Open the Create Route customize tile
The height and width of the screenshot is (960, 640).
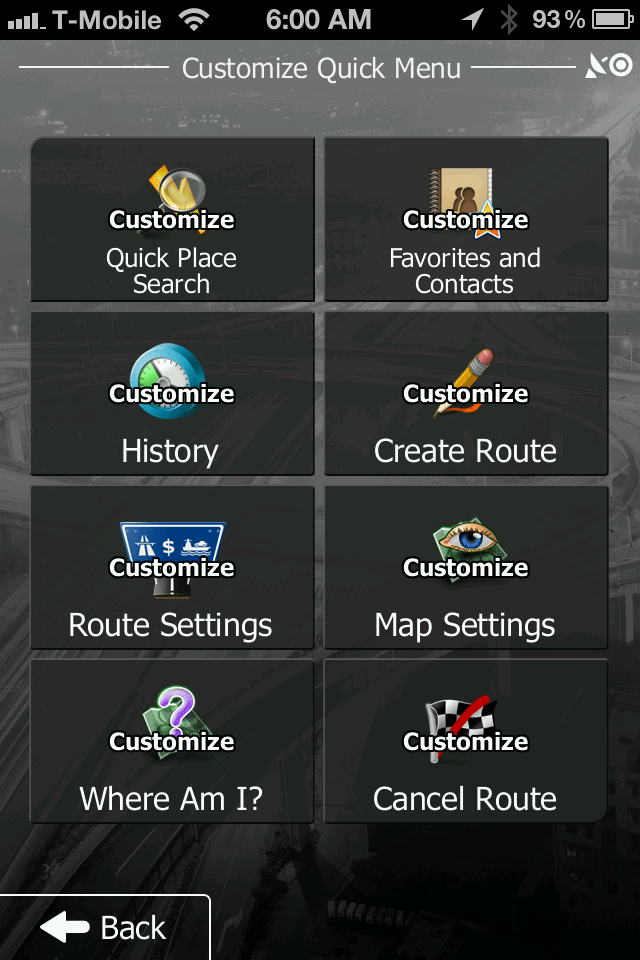466,394
